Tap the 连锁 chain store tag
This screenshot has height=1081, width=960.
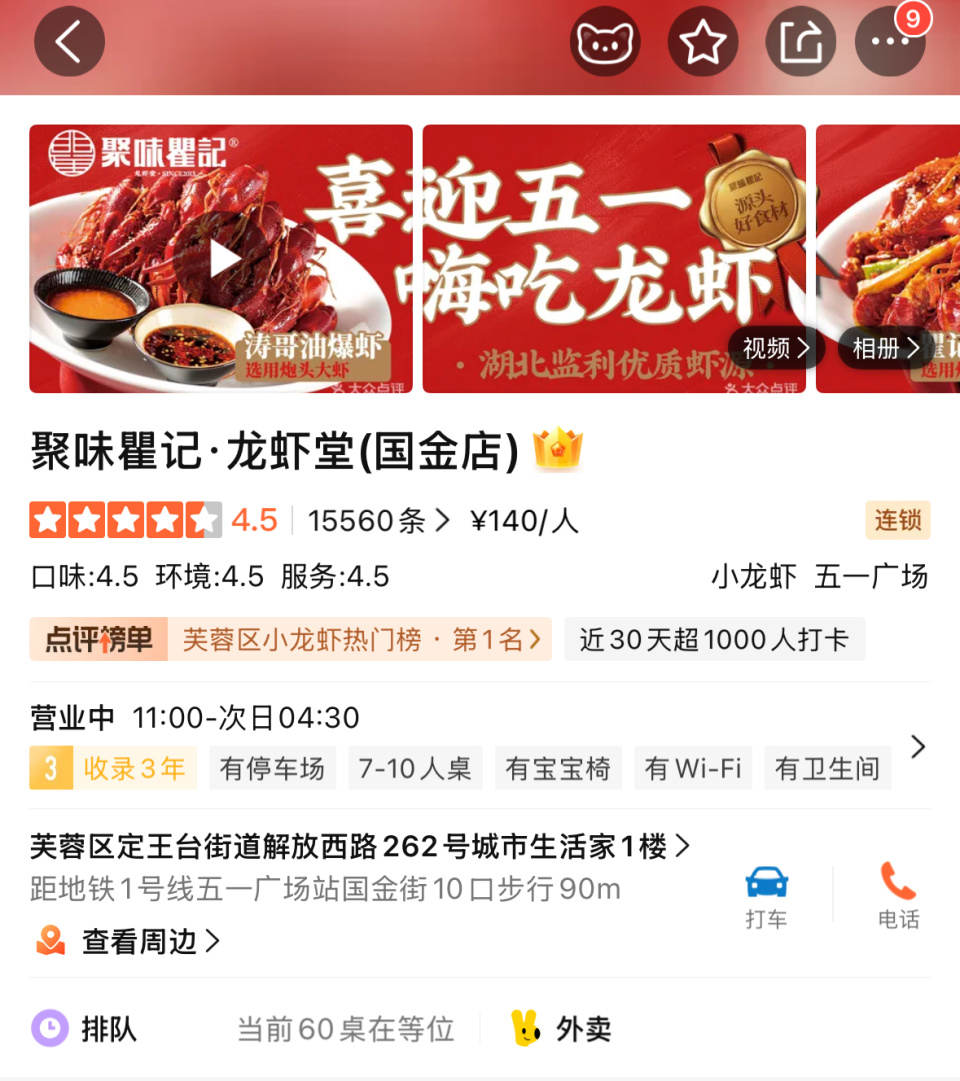click(x=897, y=521)
